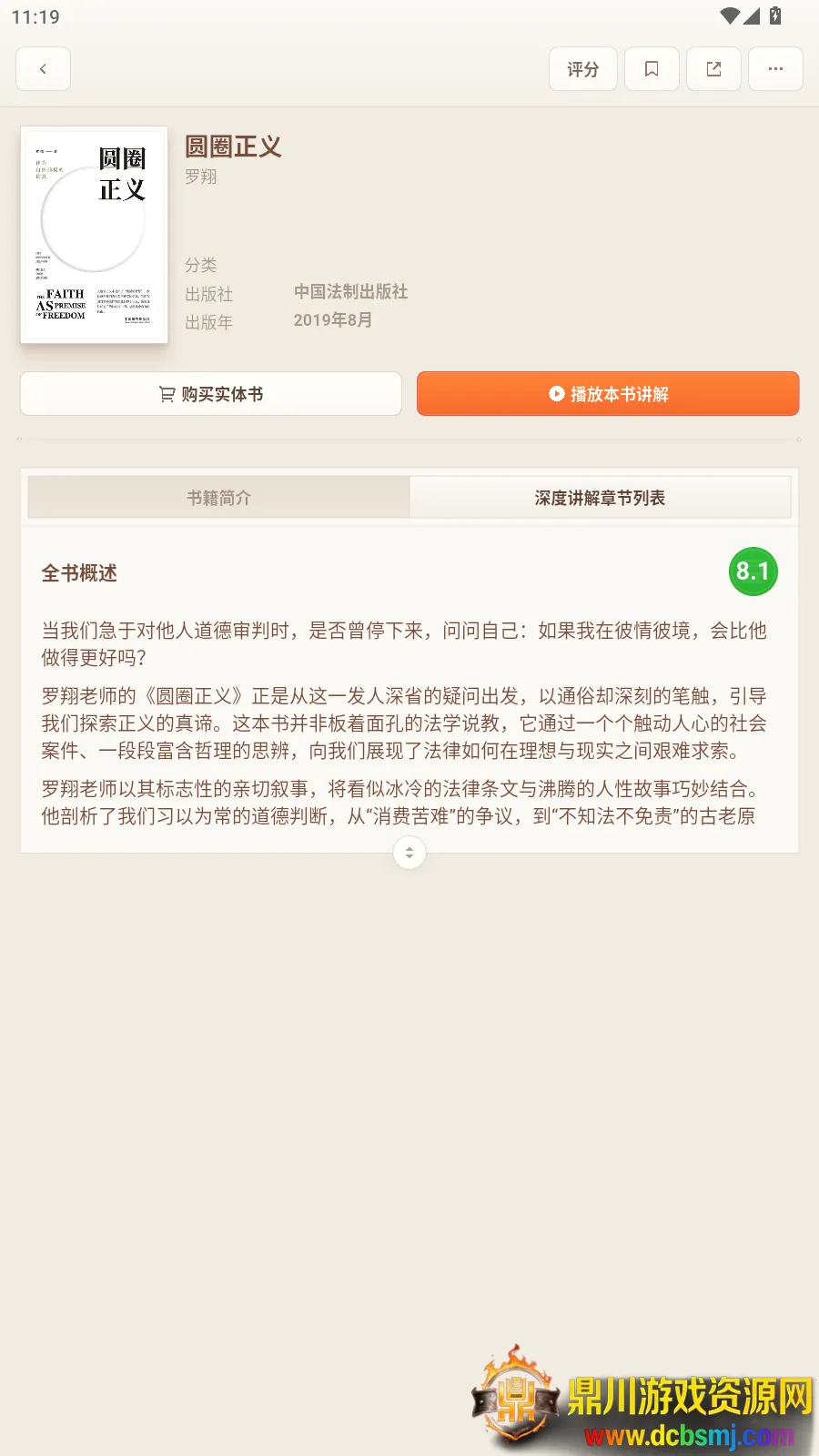Tap 播放本书讲解 to play the audio explanation
Screen dimensions: 819x1456
point(608,393)
